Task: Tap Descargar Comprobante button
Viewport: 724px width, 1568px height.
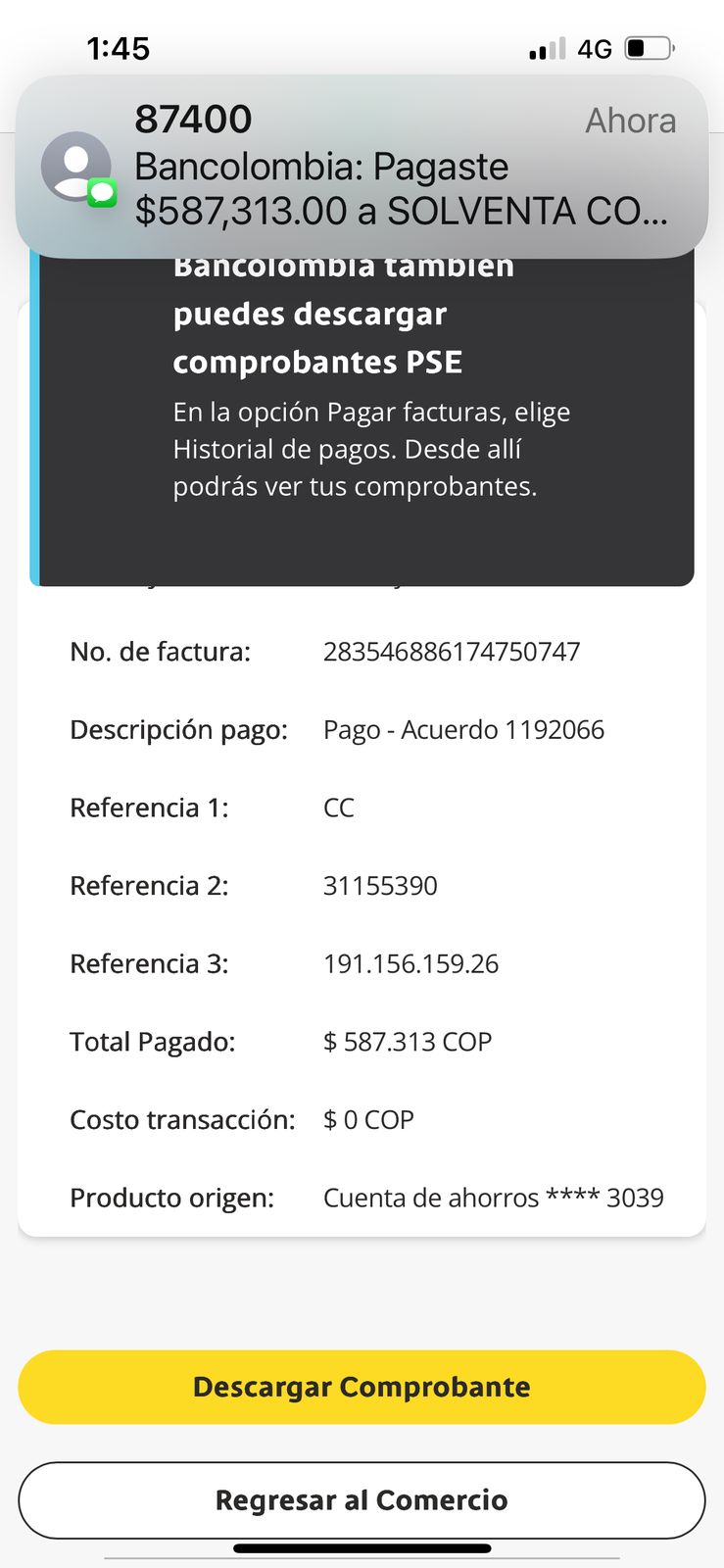Action: [362, 1387]
